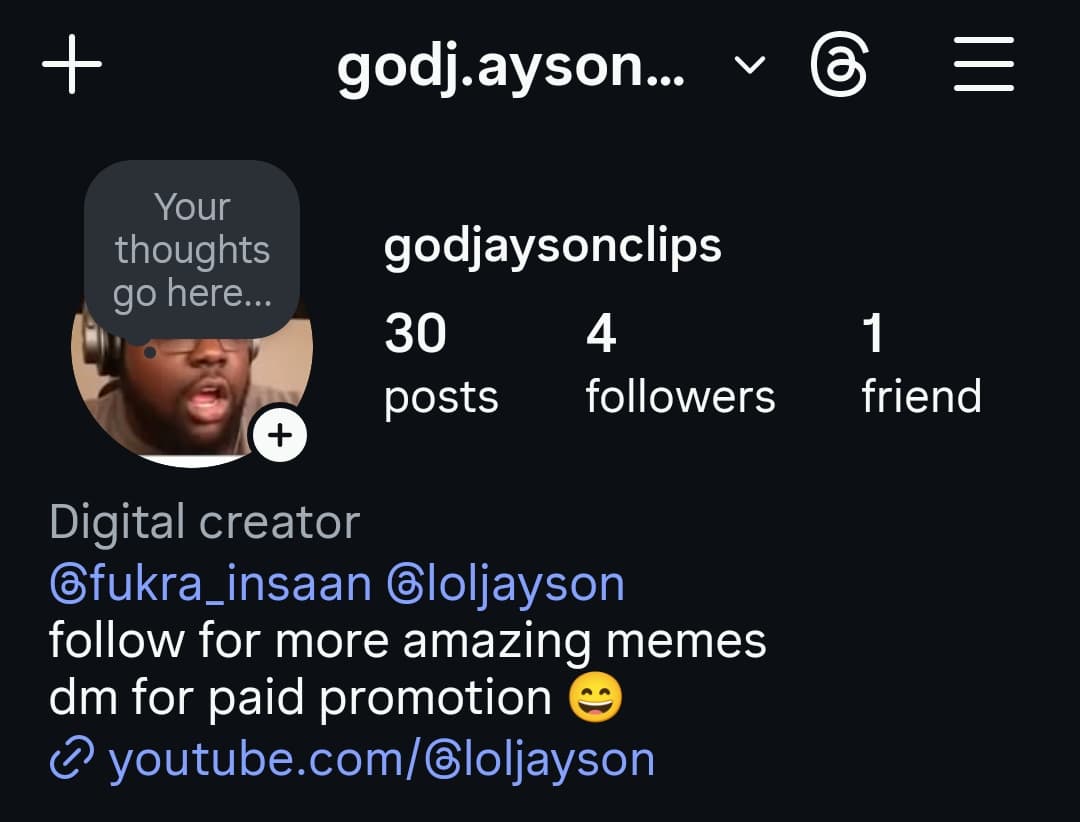This screenshot has width=1080, height=822.
Task: Add a note in thoughts bubble
Action: pyautogui.click(x=192, y=250)
